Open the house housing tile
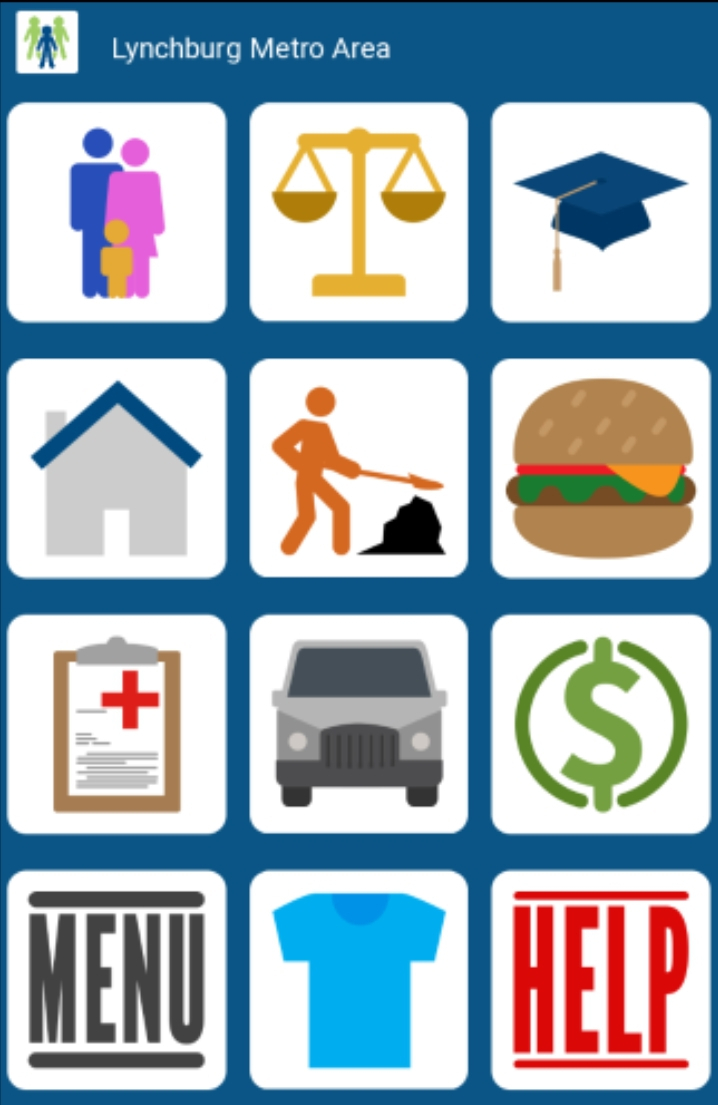This screenshot has height=1105, width=718. coord(117,468)
